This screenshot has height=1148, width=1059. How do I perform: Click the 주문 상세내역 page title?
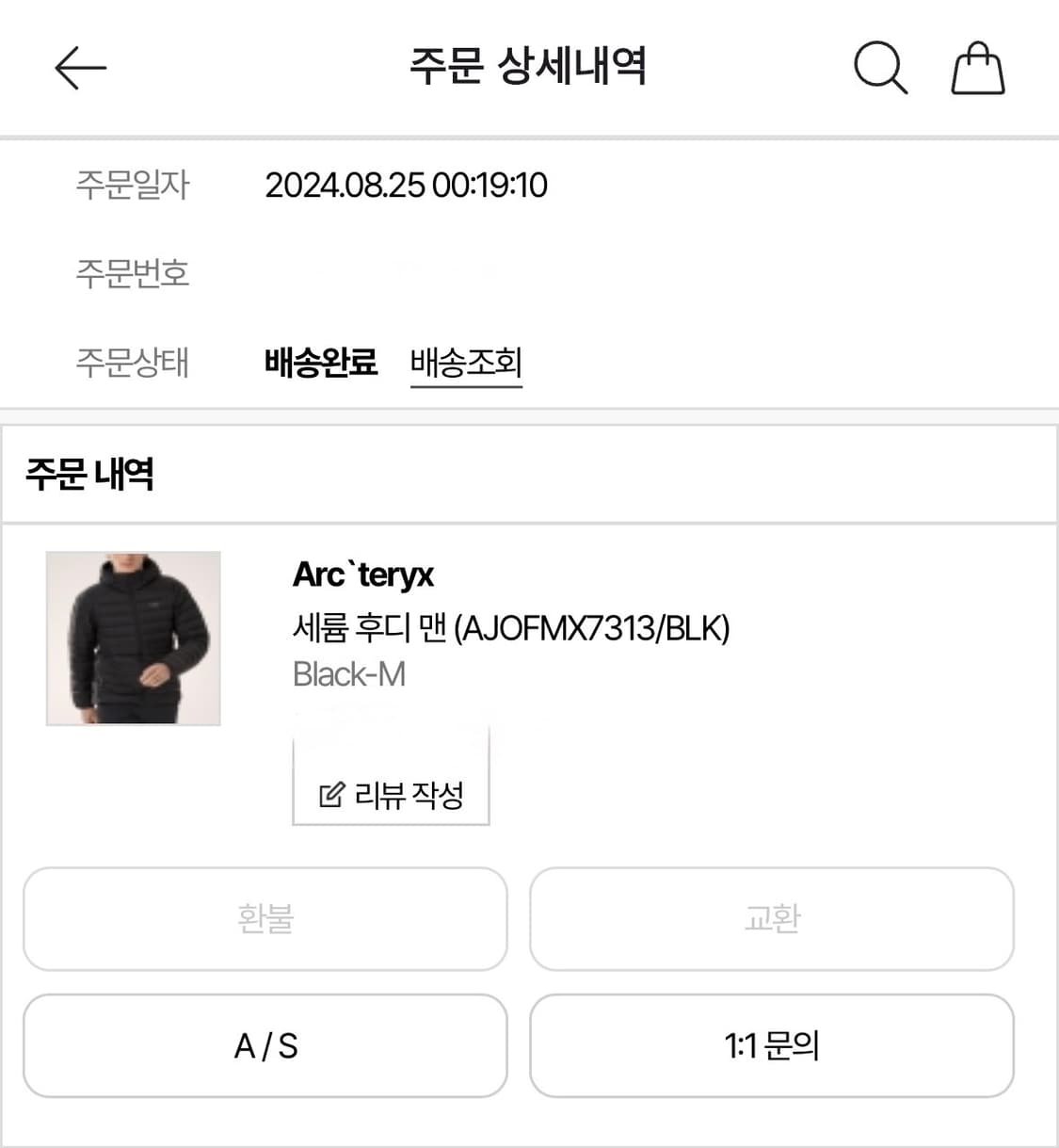click(529, 68)
